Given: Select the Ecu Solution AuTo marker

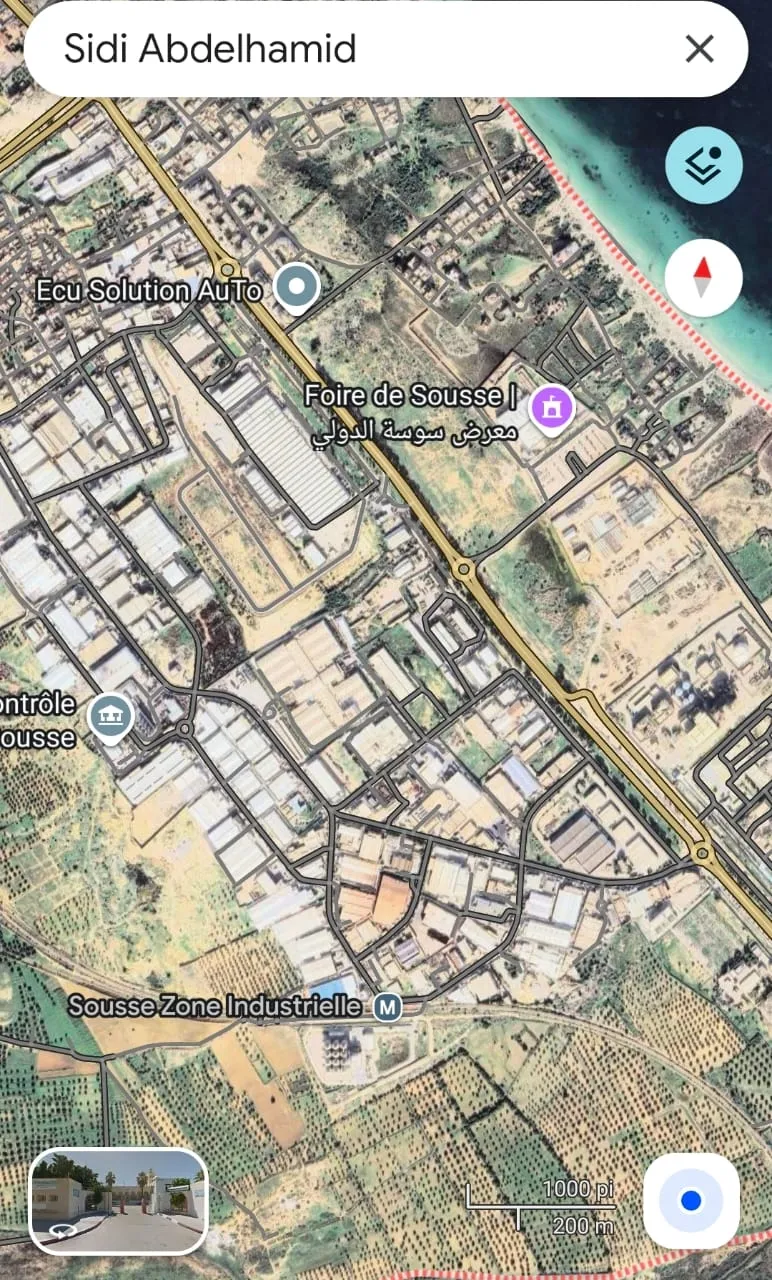Looking at the screenshot, I should (x=296, y=287).
